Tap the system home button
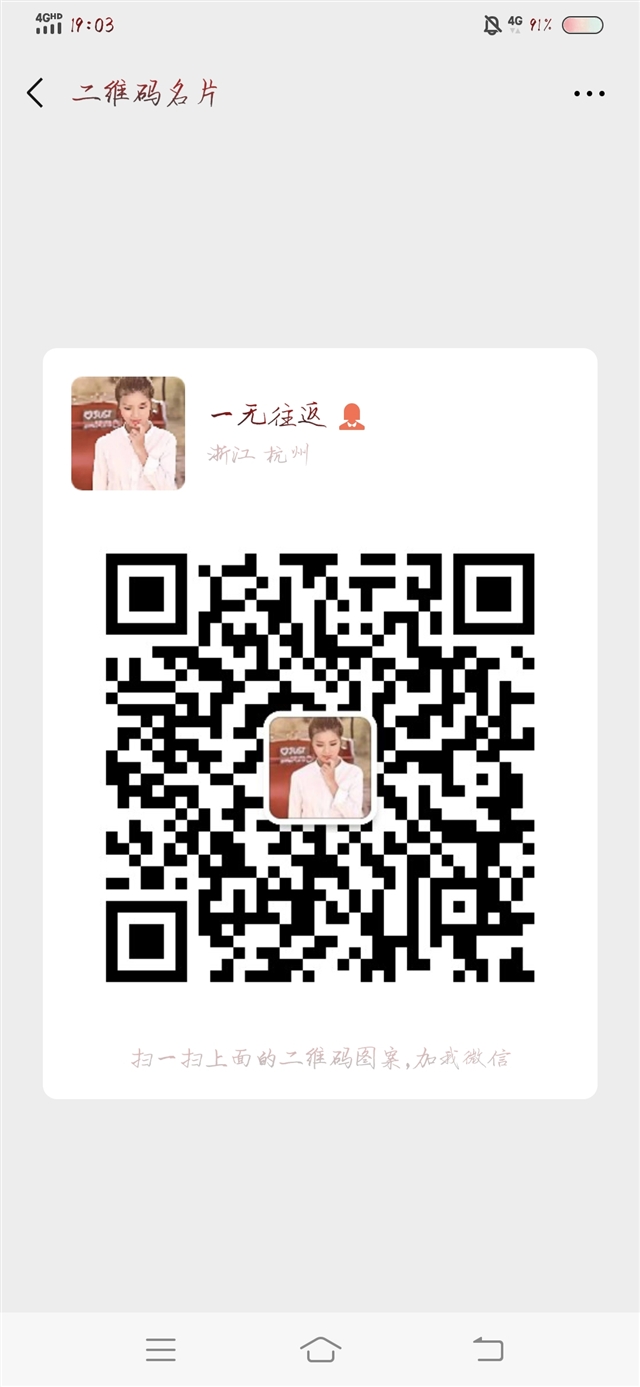Viewport: 640px width, 1387px height. coord(320,1349)
